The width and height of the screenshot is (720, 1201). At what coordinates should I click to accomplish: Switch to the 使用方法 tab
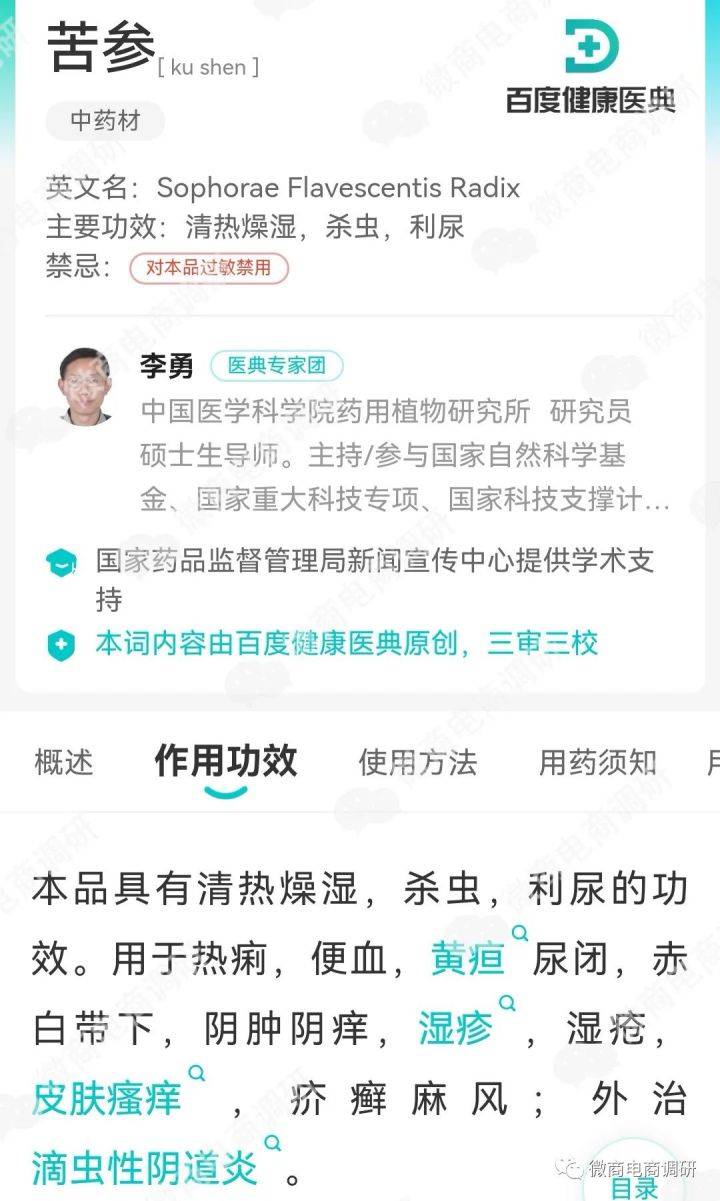pyautogui.click(x=420, y=763)
